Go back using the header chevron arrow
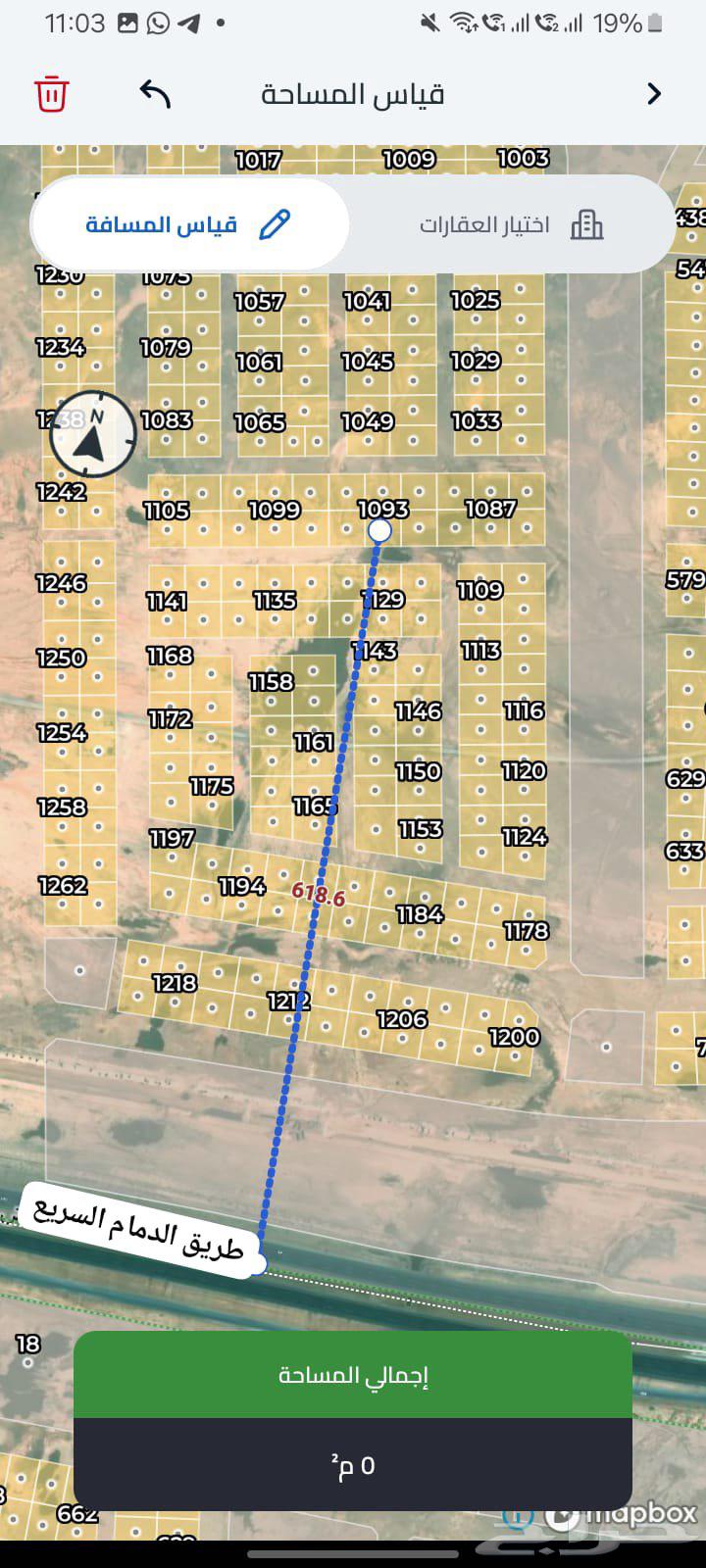Screen dimensions: 706x1568 click(654, 94)
